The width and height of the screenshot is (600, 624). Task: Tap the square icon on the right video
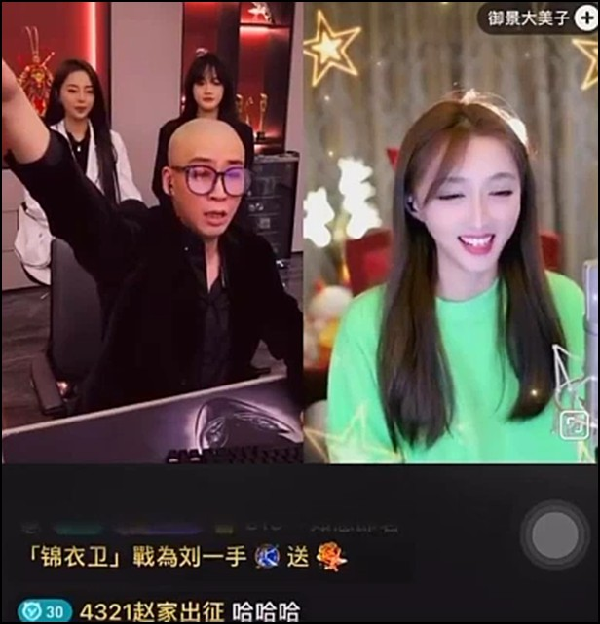574,425
